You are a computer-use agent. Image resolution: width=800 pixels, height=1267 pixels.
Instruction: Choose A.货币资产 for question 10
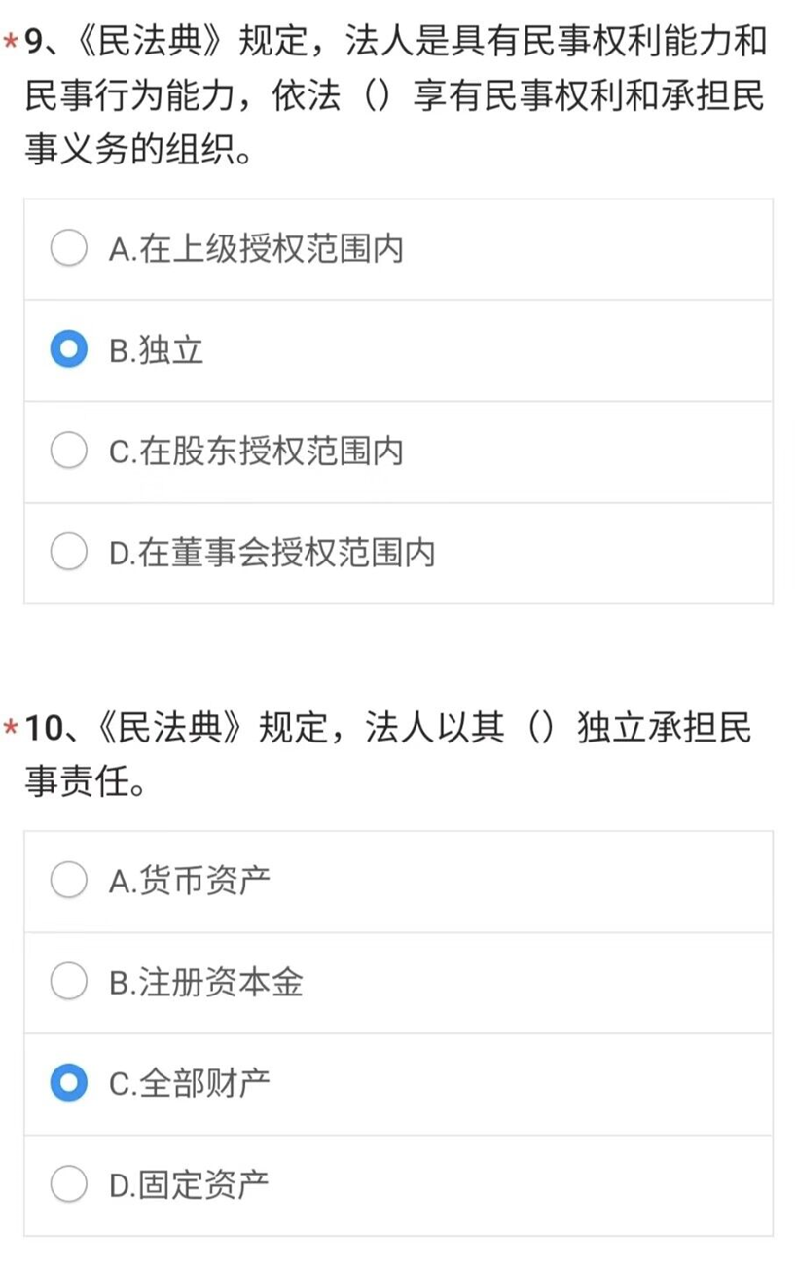[x=69, y=881]
